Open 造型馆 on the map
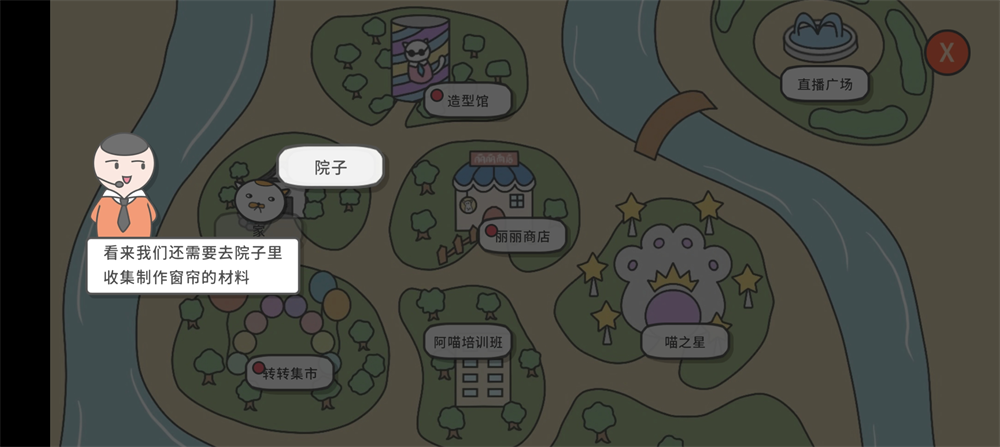 coord(467,100)
